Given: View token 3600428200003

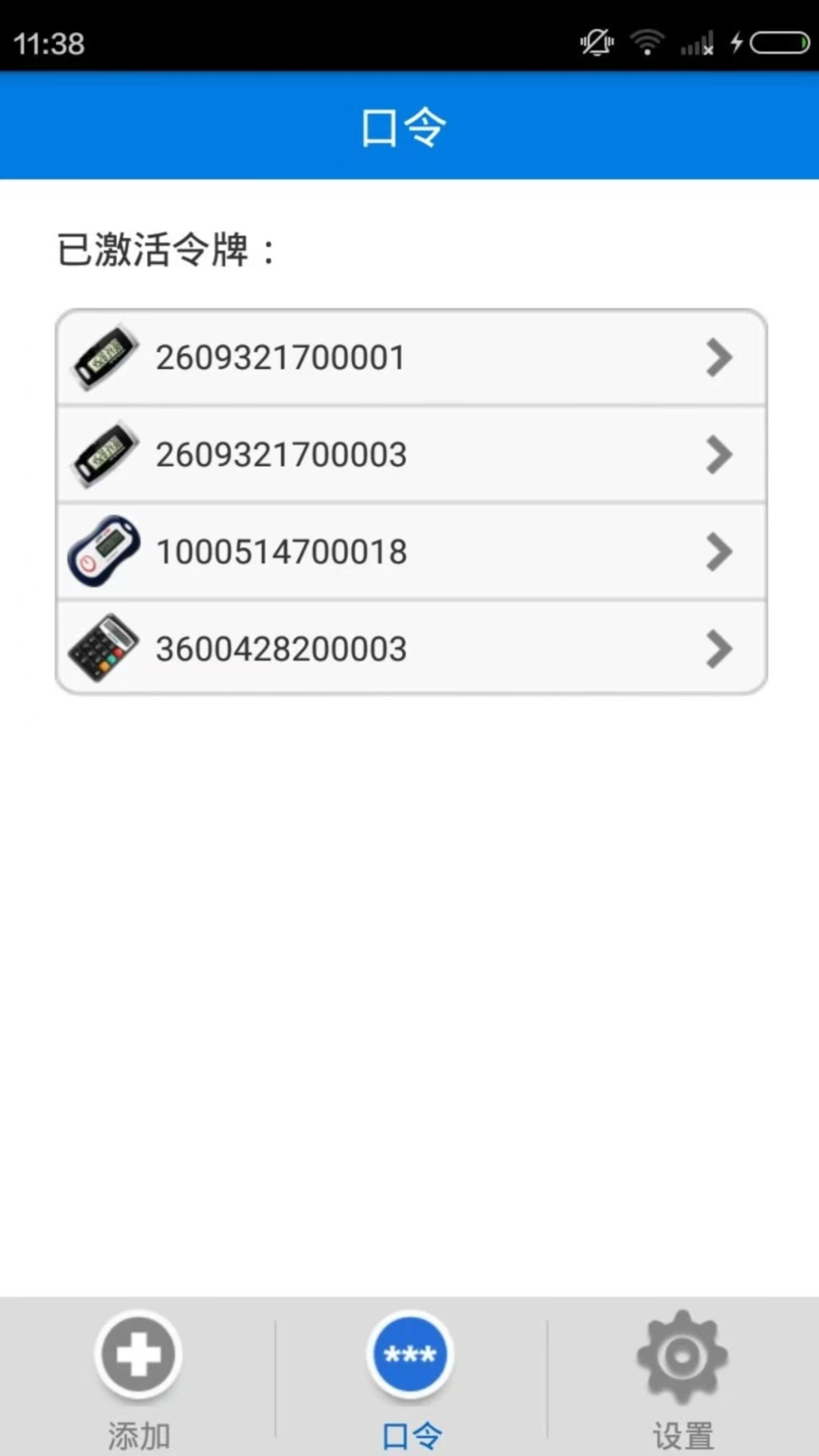Looking at the screenshot, I should point(410,649).
